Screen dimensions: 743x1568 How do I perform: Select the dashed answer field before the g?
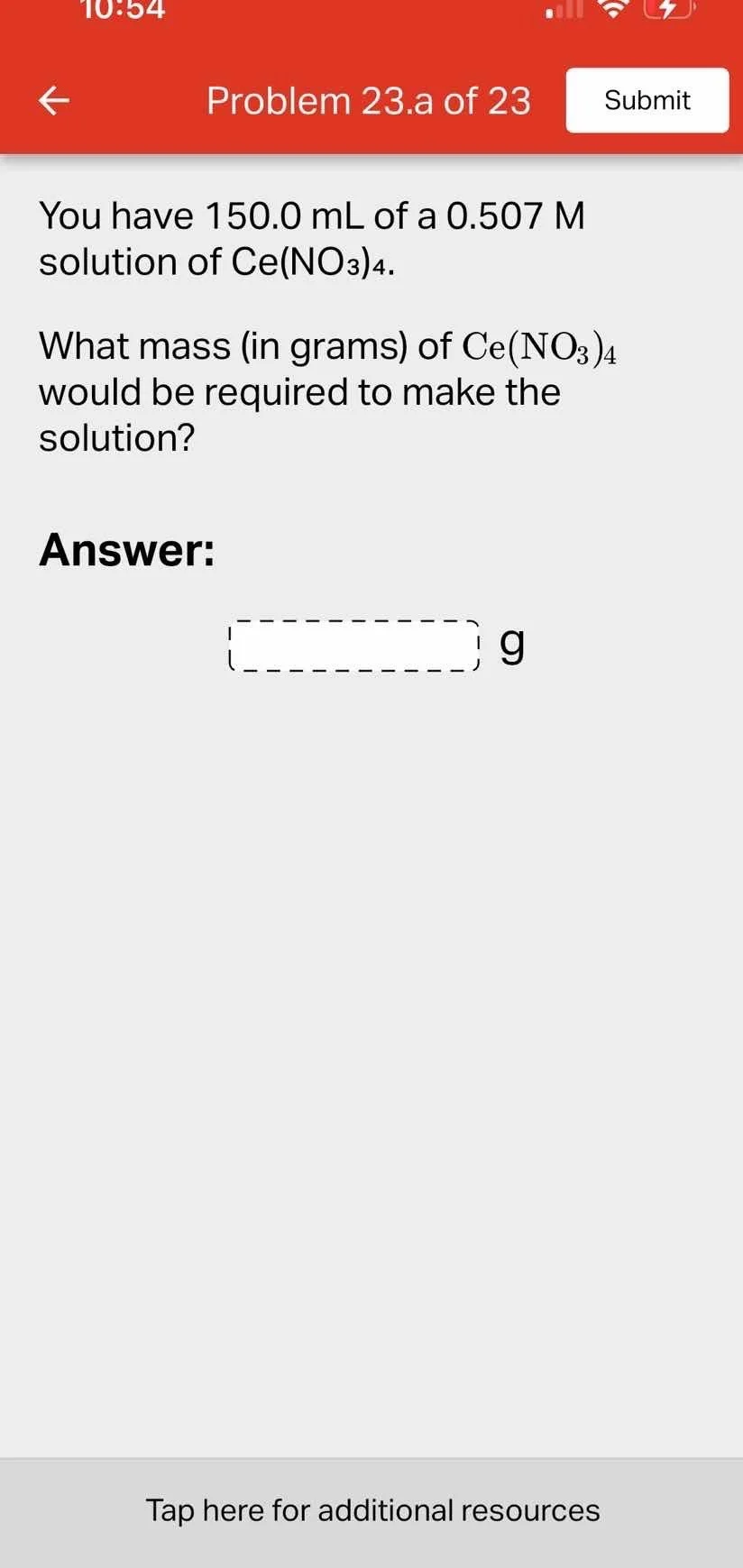354,646
